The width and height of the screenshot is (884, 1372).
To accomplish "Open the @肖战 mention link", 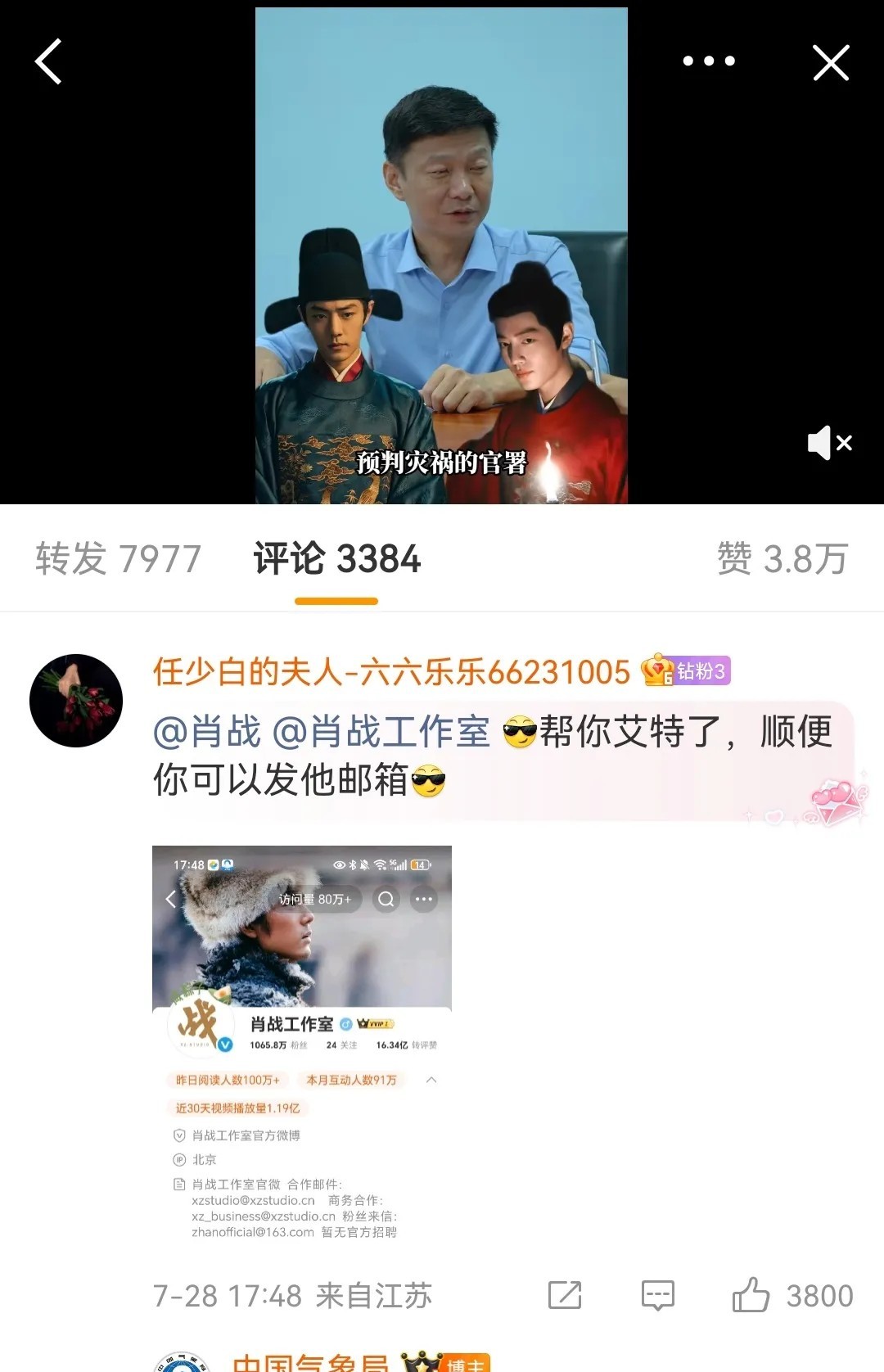I will [x=207, y=731].
